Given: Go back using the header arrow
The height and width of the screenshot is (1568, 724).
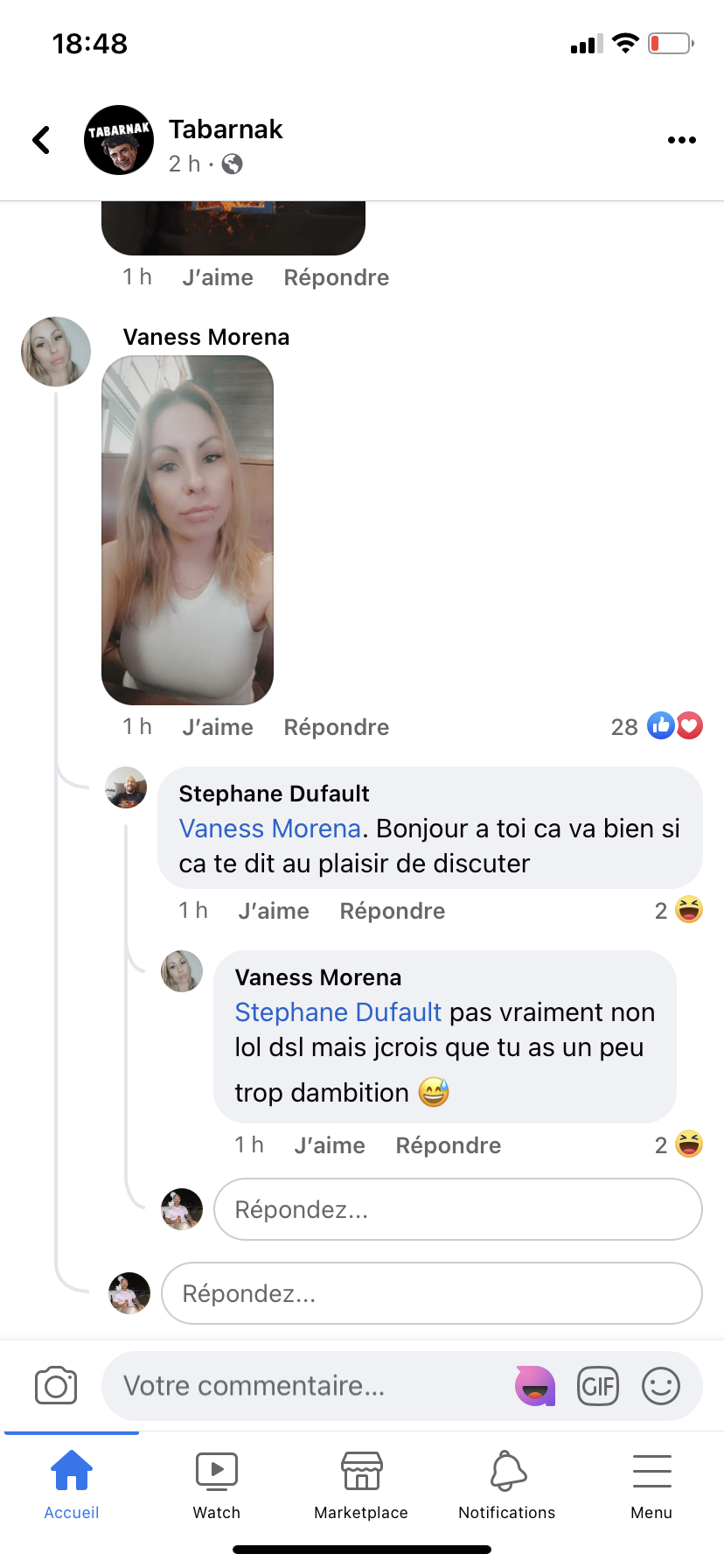Looking at the screenshot, I should click(x=41, y=140).
